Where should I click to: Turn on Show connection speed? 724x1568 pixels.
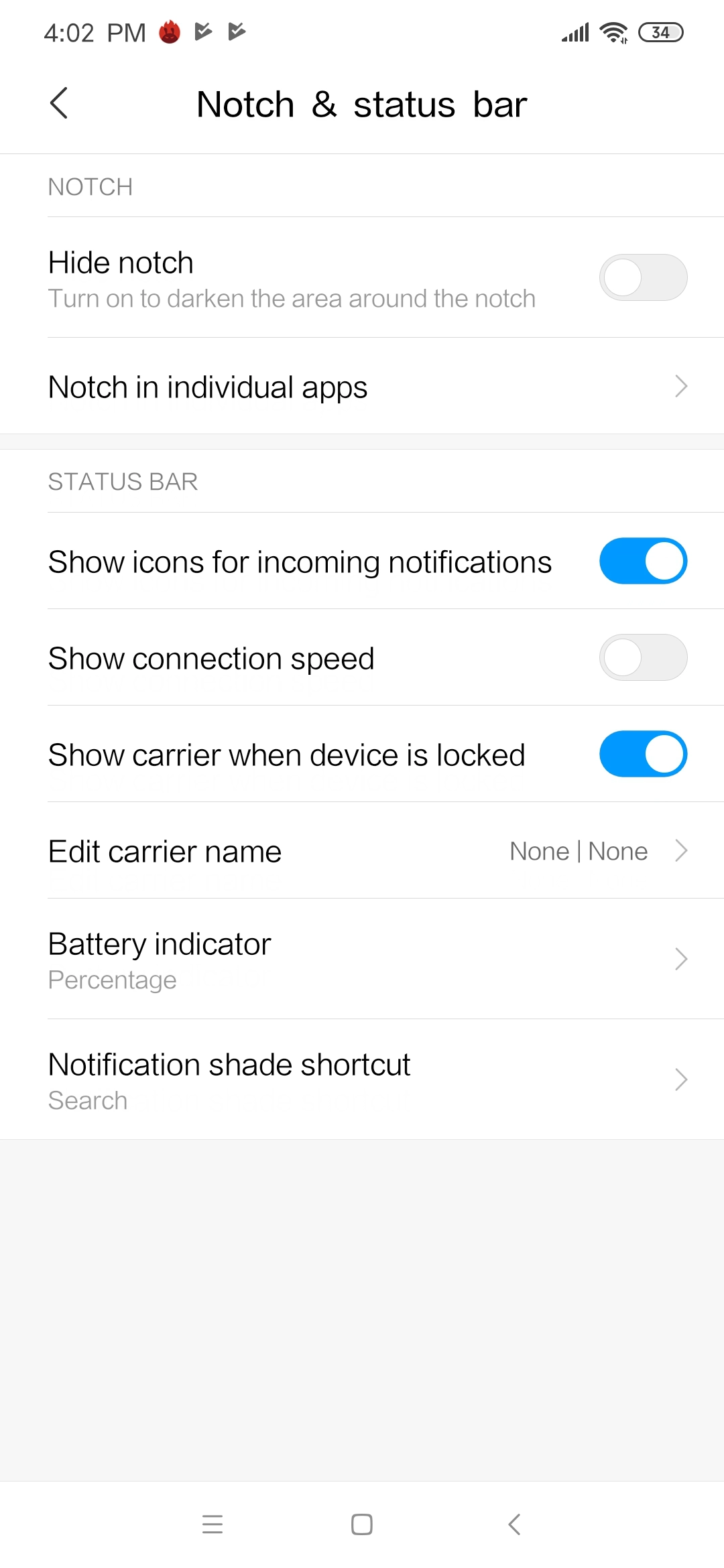coord(643,657)
